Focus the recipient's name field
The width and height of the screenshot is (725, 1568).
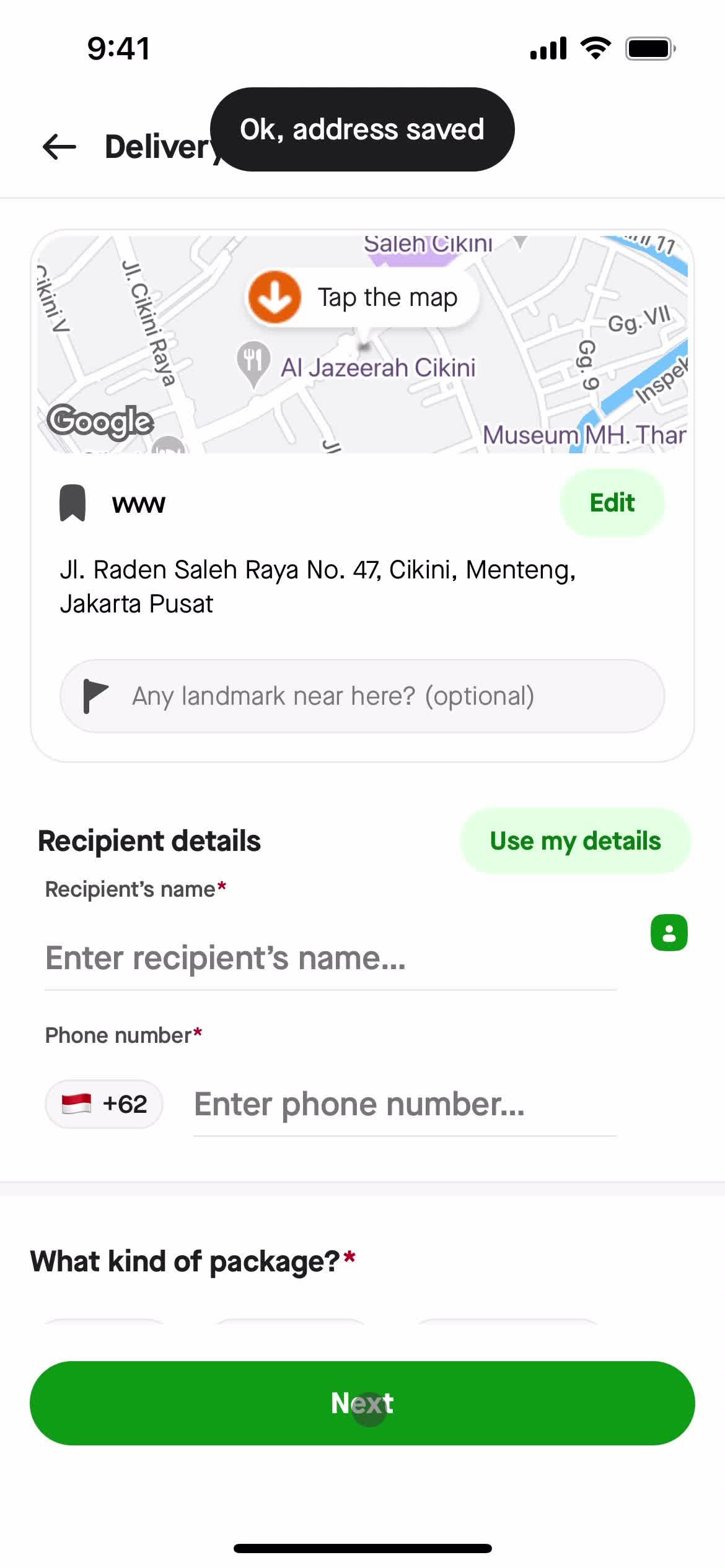tap(330, 958)
